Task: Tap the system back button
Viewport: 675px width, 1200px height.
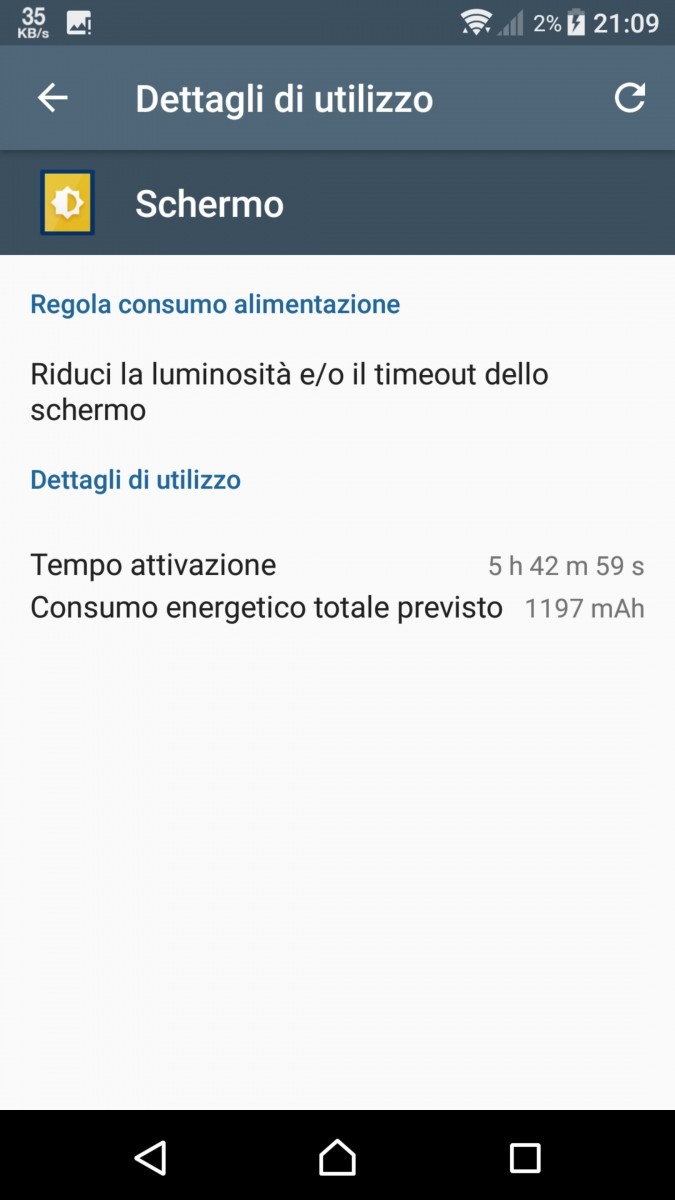Action: 150,1157
